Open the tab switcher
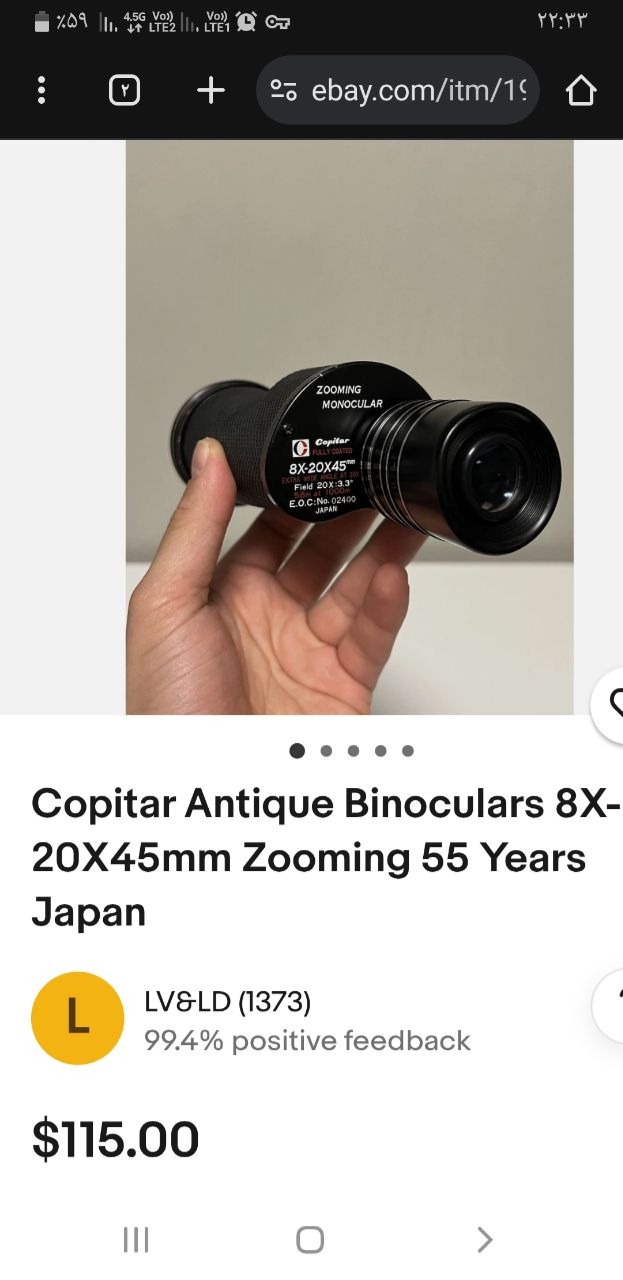 (x=124, y=91)
